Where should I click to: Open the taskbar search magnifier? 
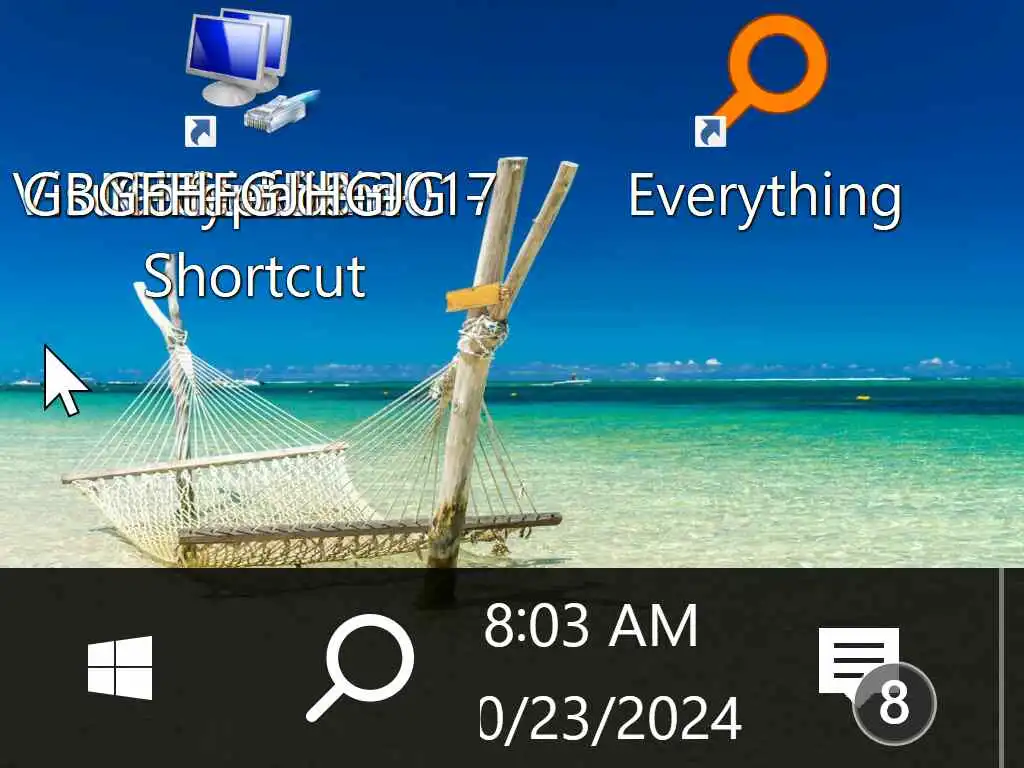[x=360, y=667]
